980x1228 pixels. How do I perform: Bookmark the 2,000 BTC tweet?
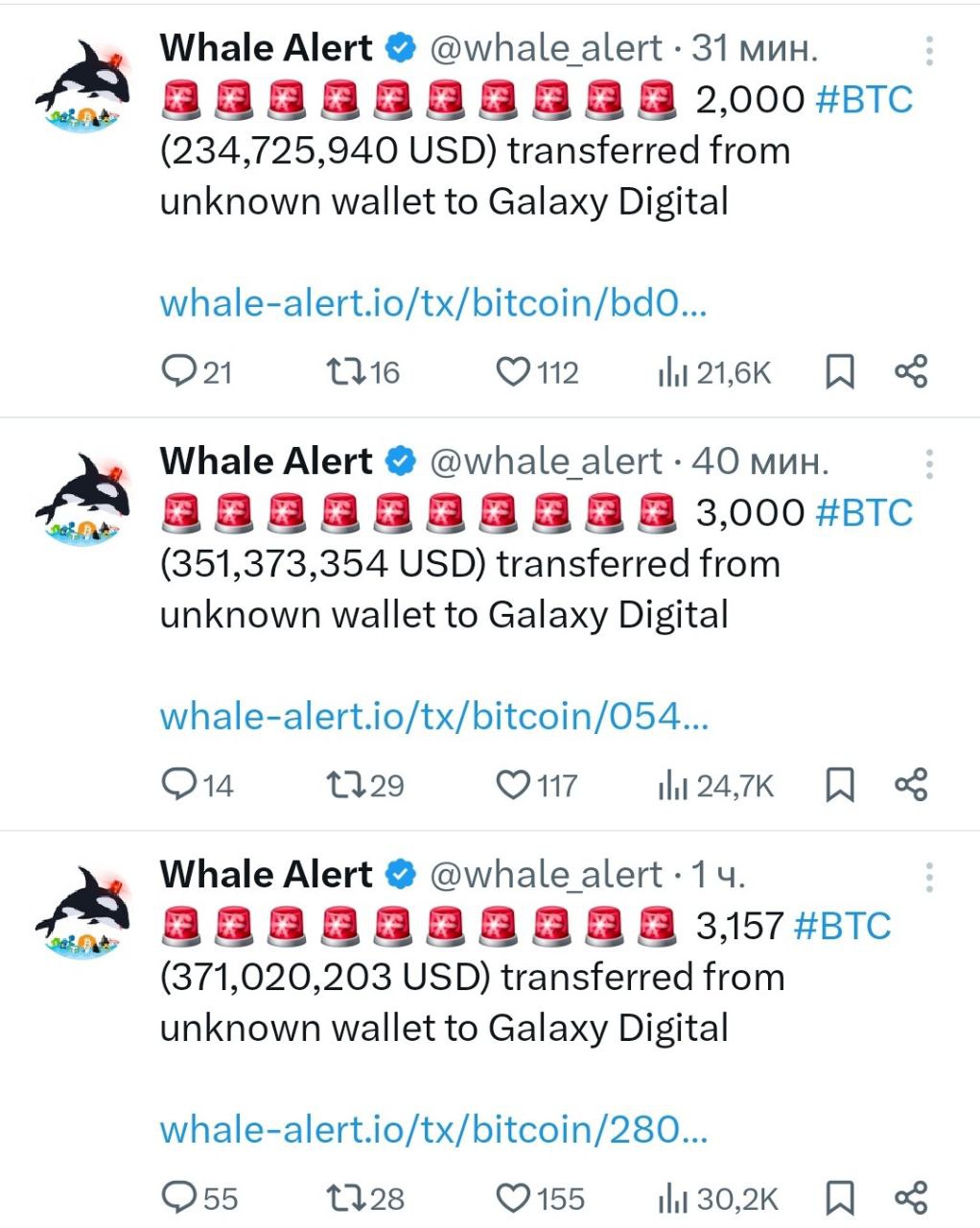pos(840,371)
